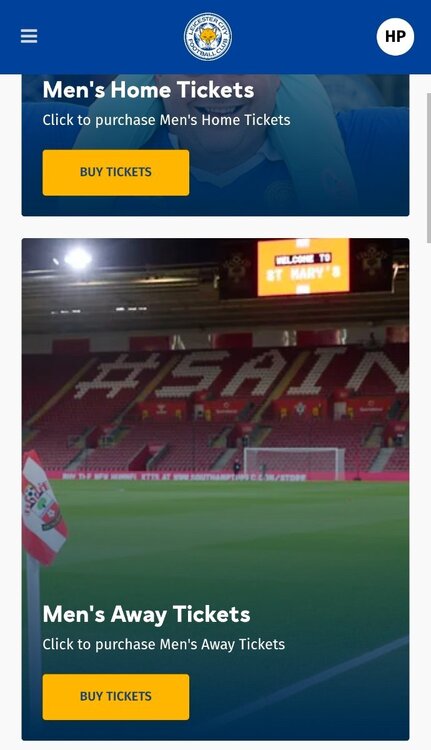Open the hamburger menu

(x=29, y=36)
